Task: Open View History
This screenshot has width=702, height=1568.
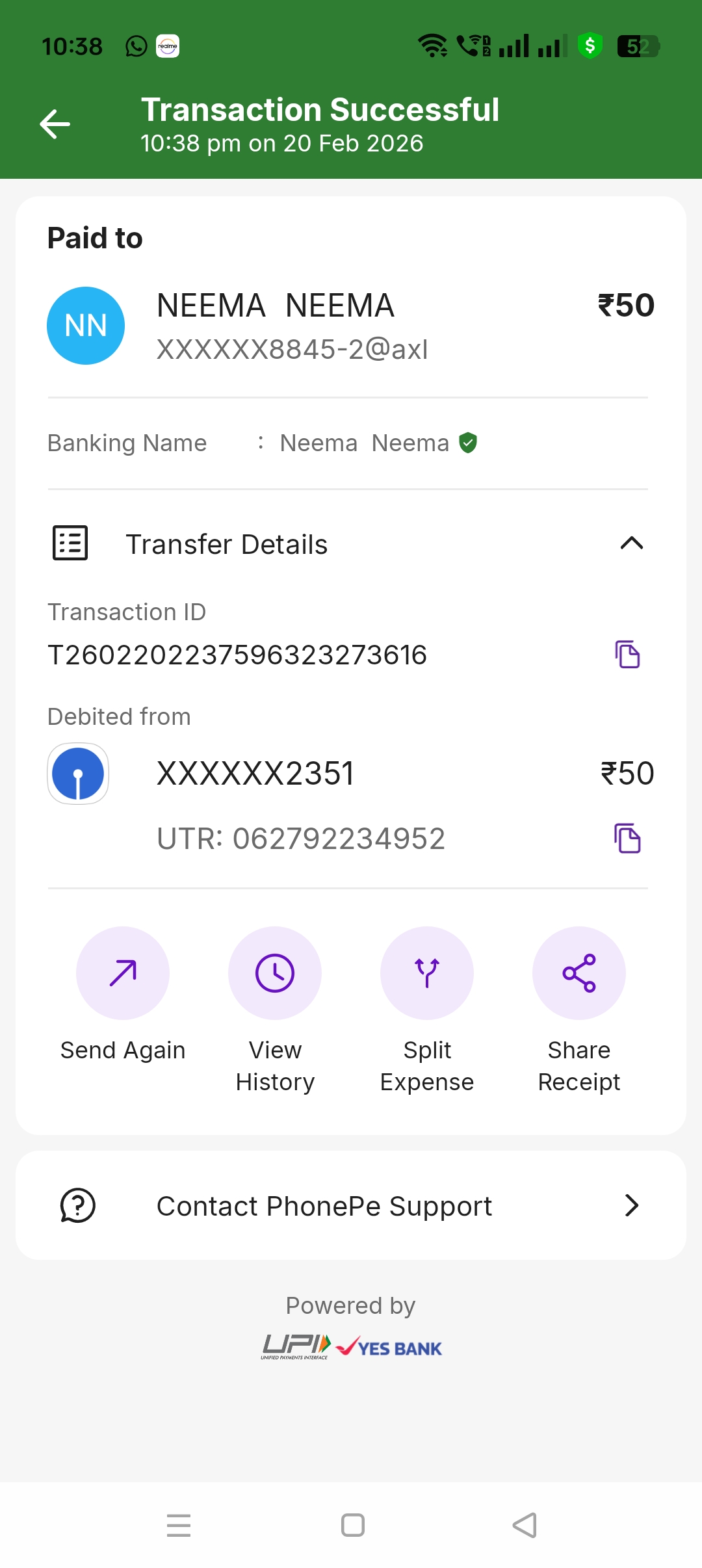Action: (275, 973)
